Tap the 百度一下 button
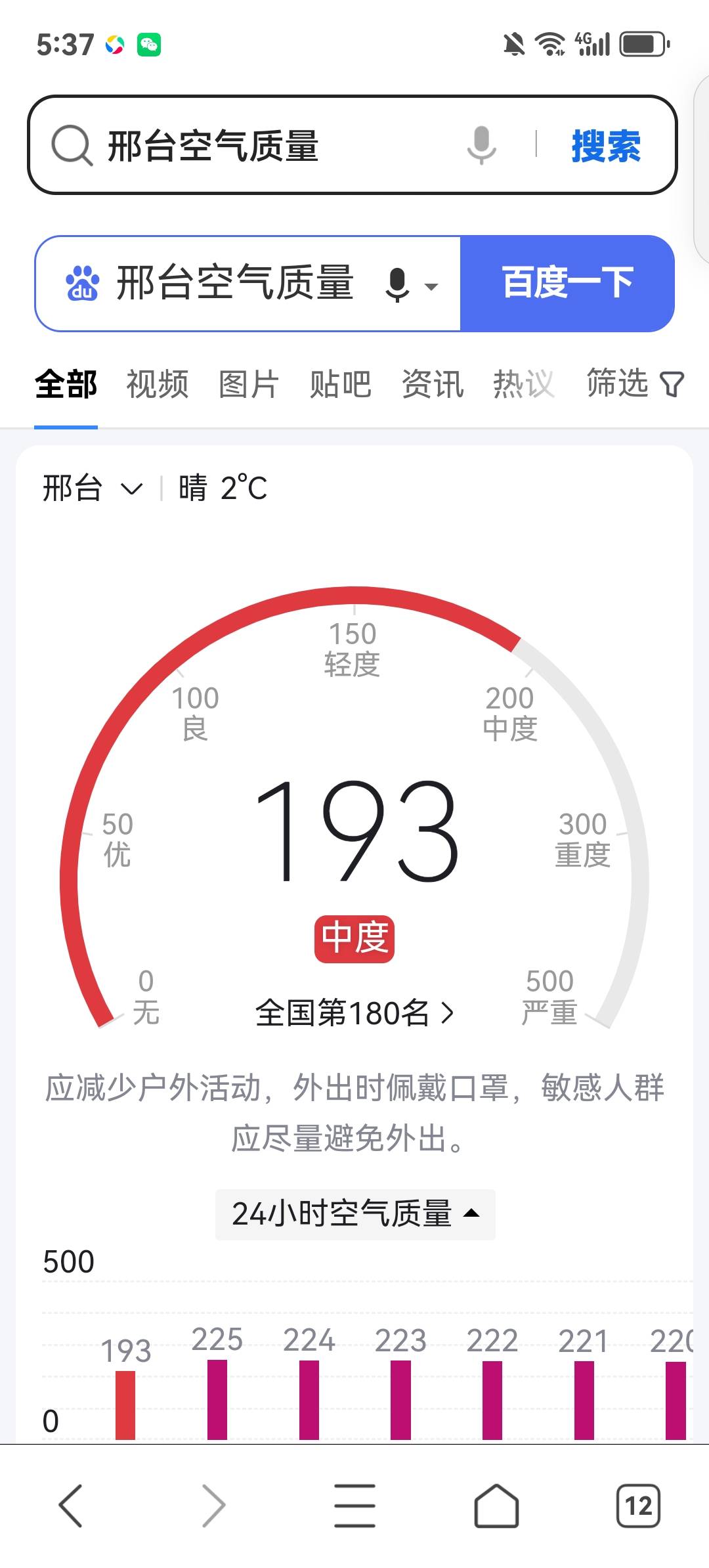 (x=567, y=284)
